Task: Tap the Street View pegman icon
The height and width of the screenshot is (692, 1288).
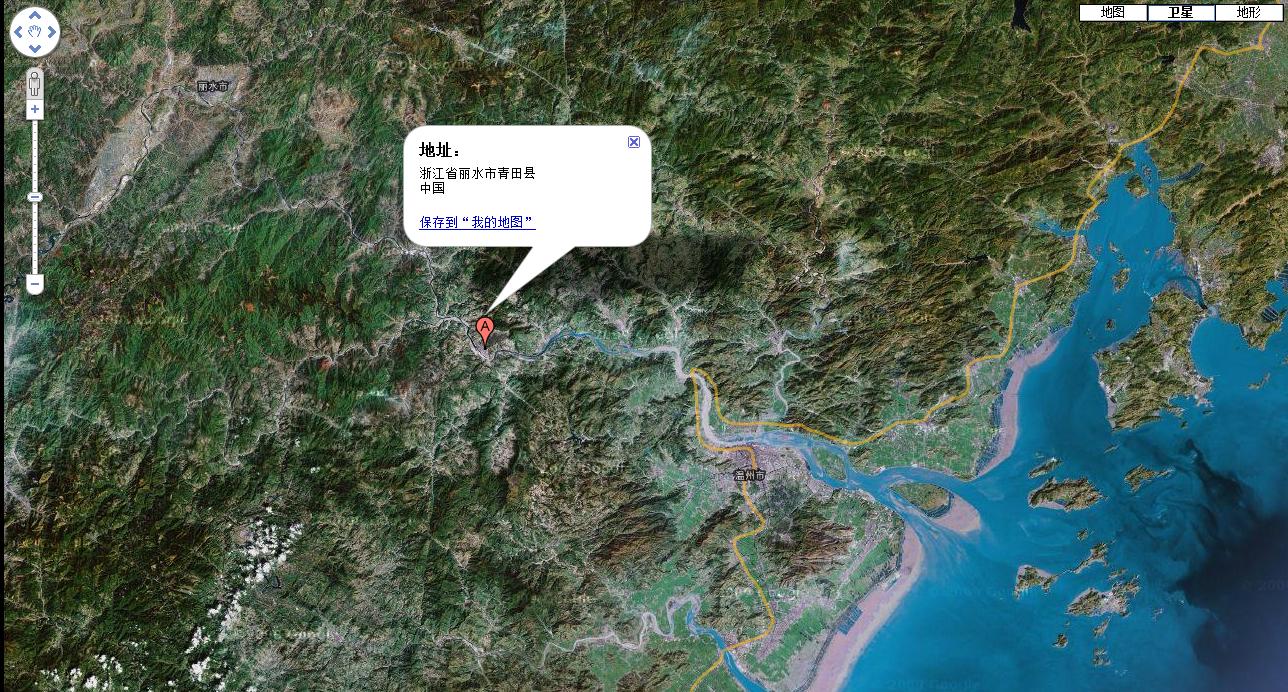Action: (35, 81)
